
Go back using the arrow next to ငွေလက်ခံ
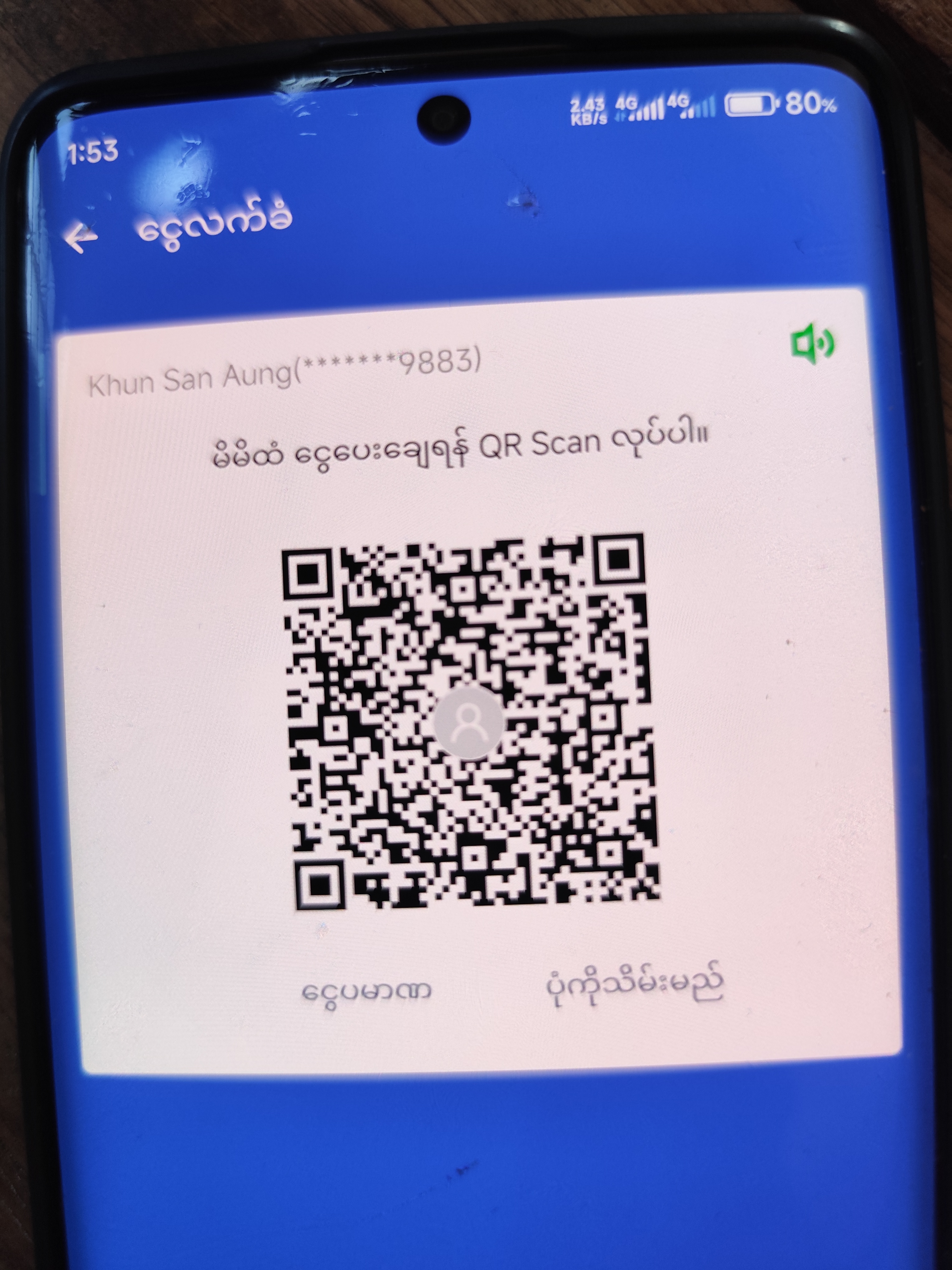[x=81, y=237]
